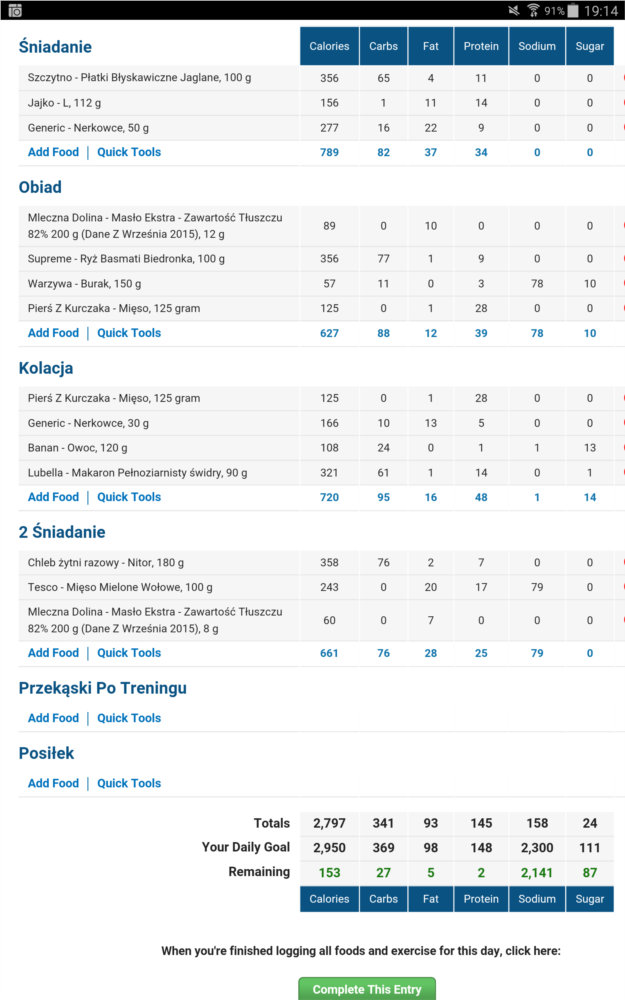Open Quick Tools for Przekąski Po Treningu
Screen dimensions: 625x1000
tap(129, 718)
